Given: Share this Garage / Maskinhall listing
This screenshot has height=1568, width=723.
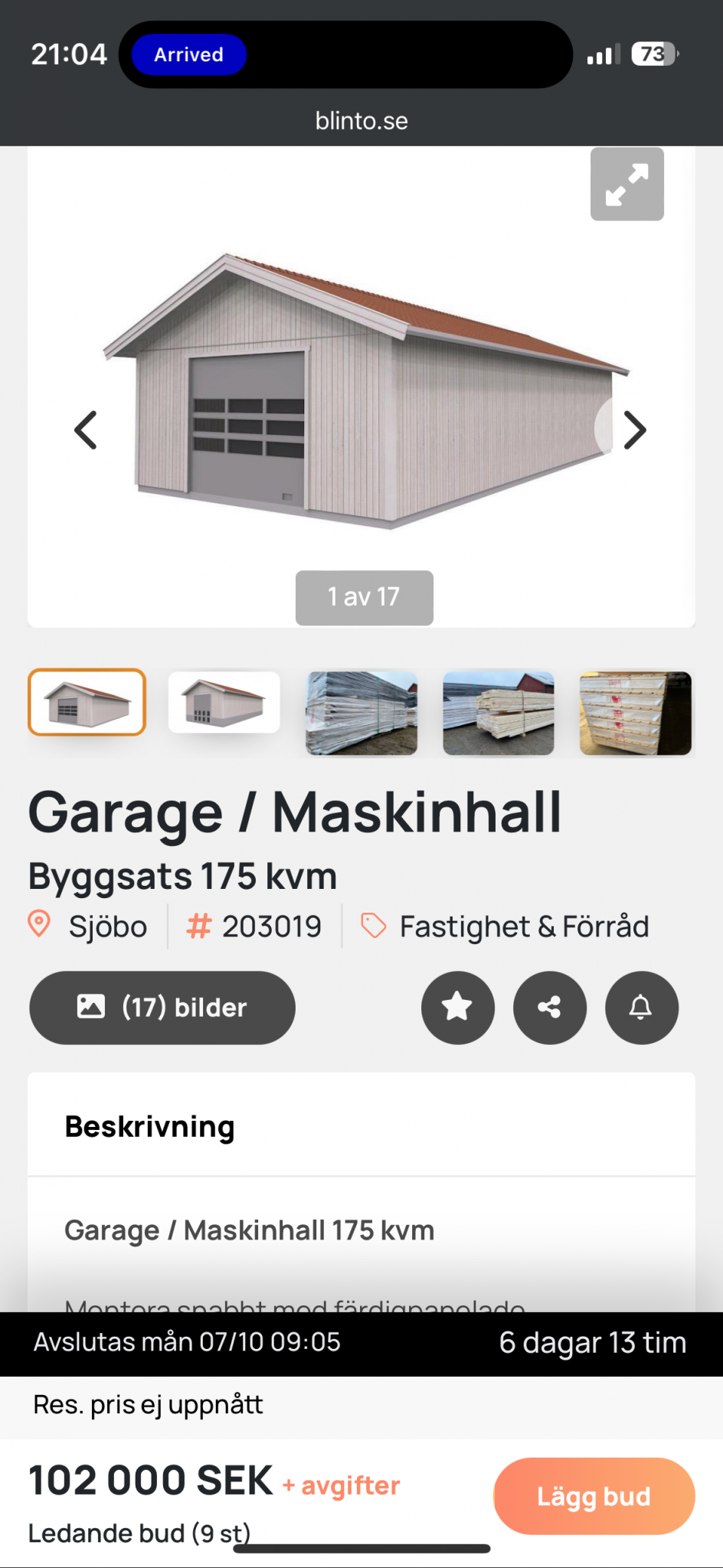Looking at the screenshot, I should [549, 1008].
